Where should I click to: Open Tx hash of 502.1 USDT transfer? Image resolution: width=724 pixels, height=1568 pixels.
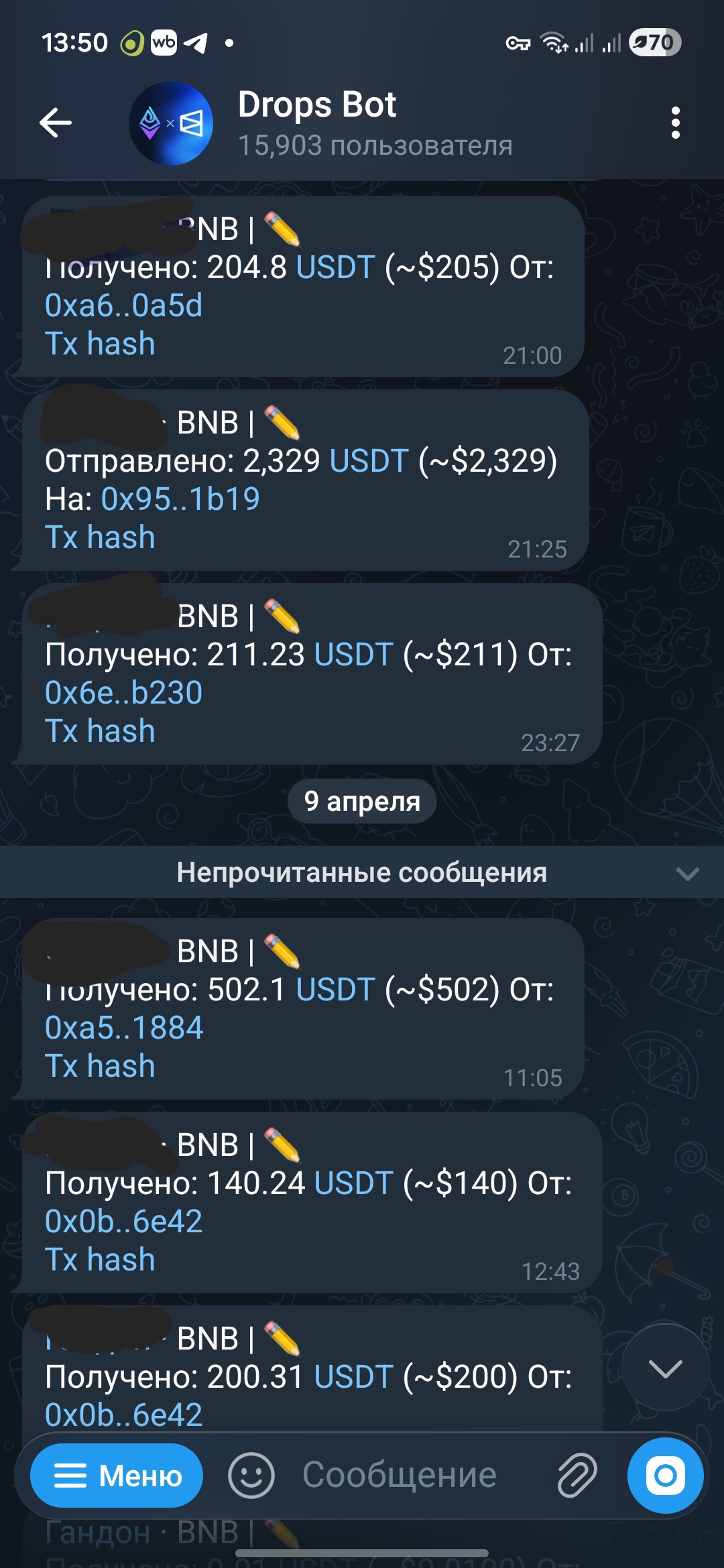[100, 1066]
